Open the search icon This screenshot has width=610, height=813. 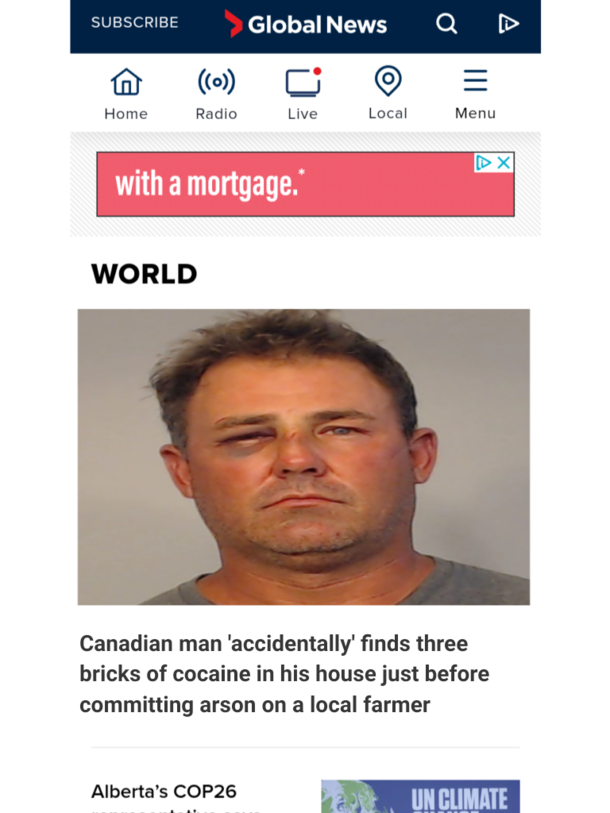point(447,23)
